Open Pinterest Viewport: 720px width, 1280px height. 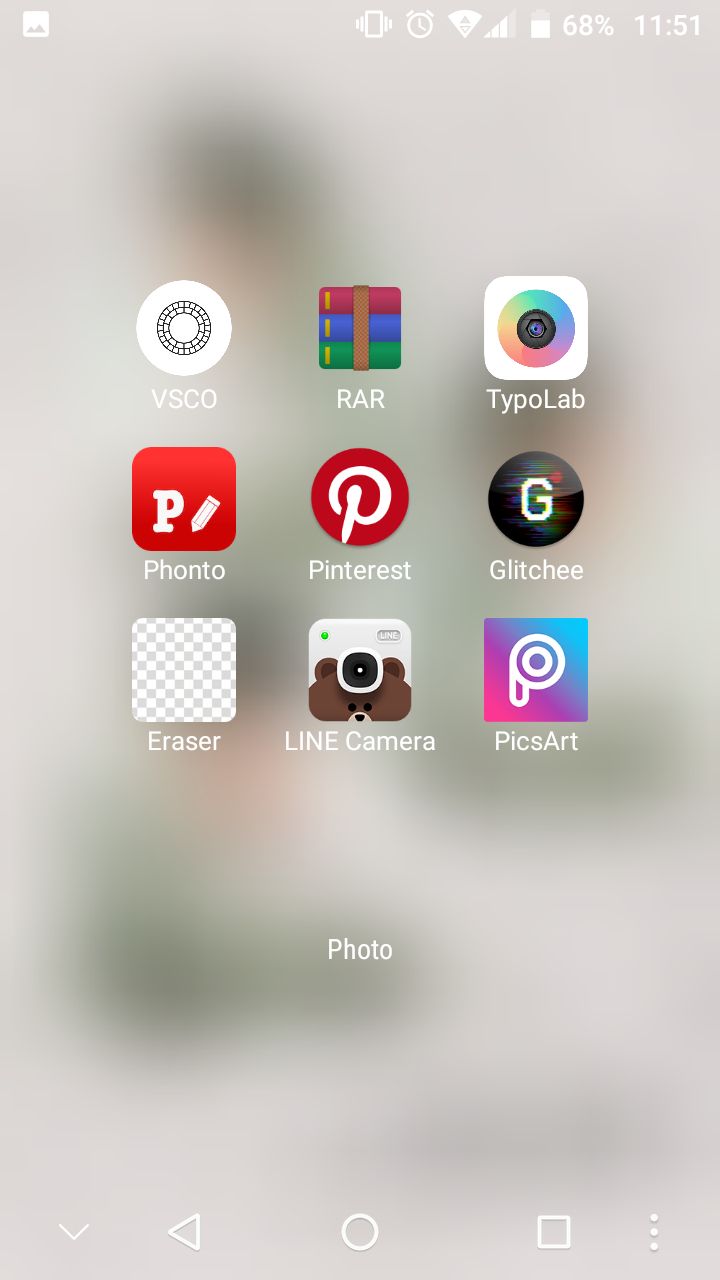point(360,497)
